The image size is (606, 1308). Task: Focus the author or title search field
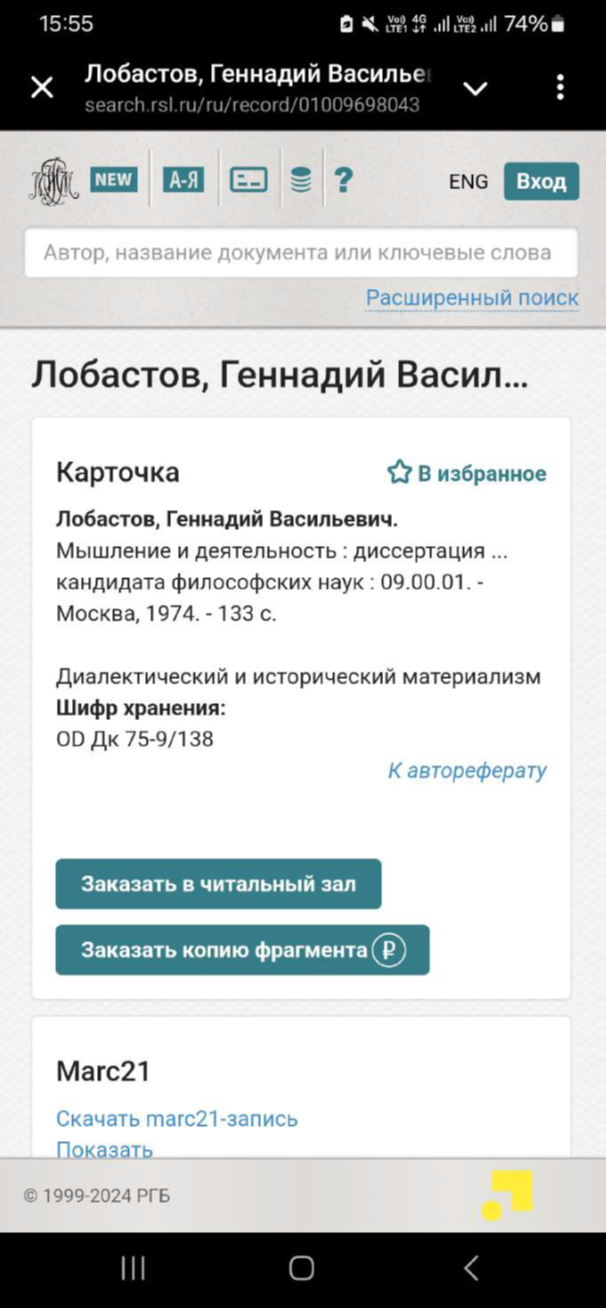(300, 253)
